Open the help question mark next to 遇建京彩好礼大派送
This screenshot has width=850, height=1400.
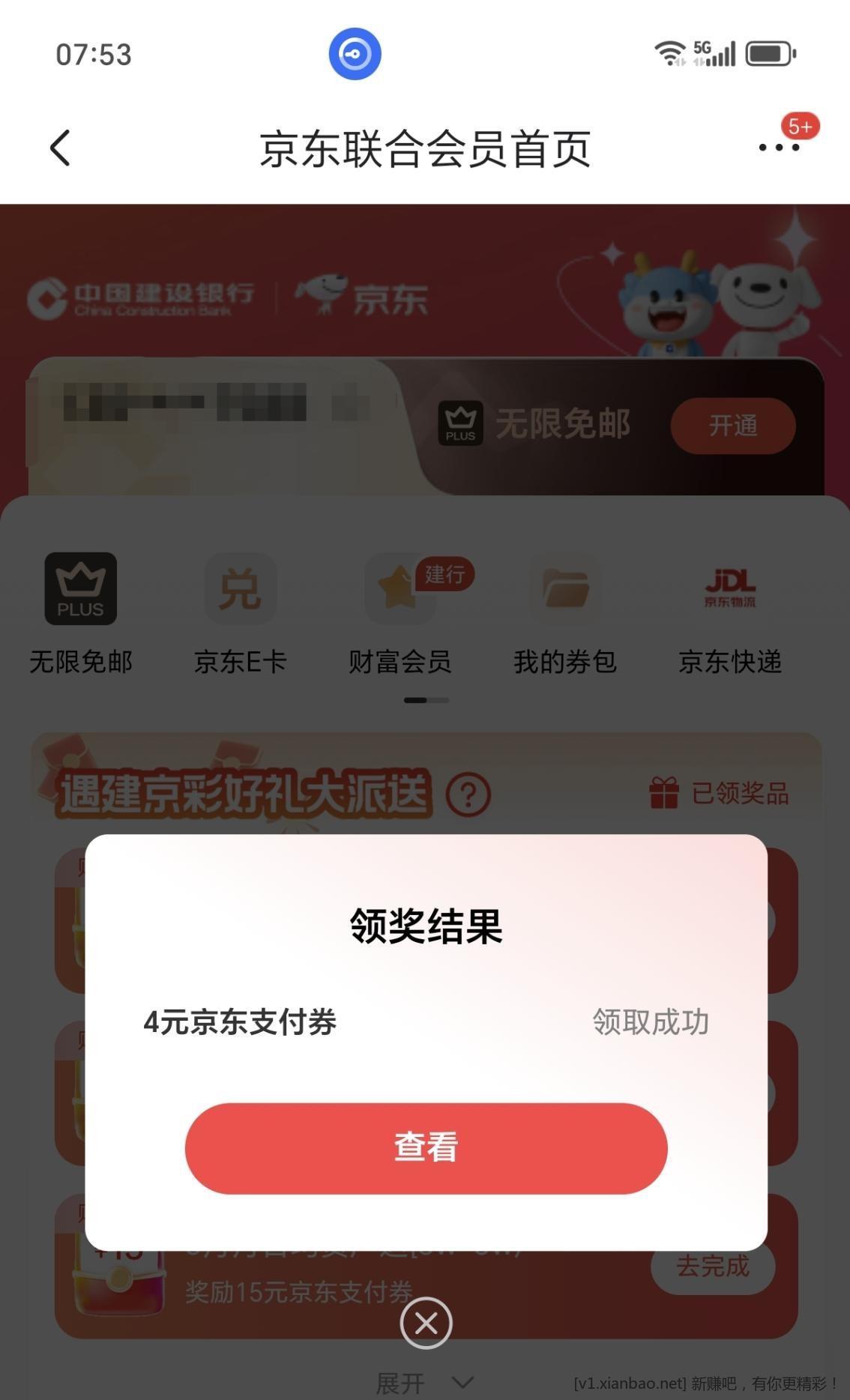tap(468, 794)
